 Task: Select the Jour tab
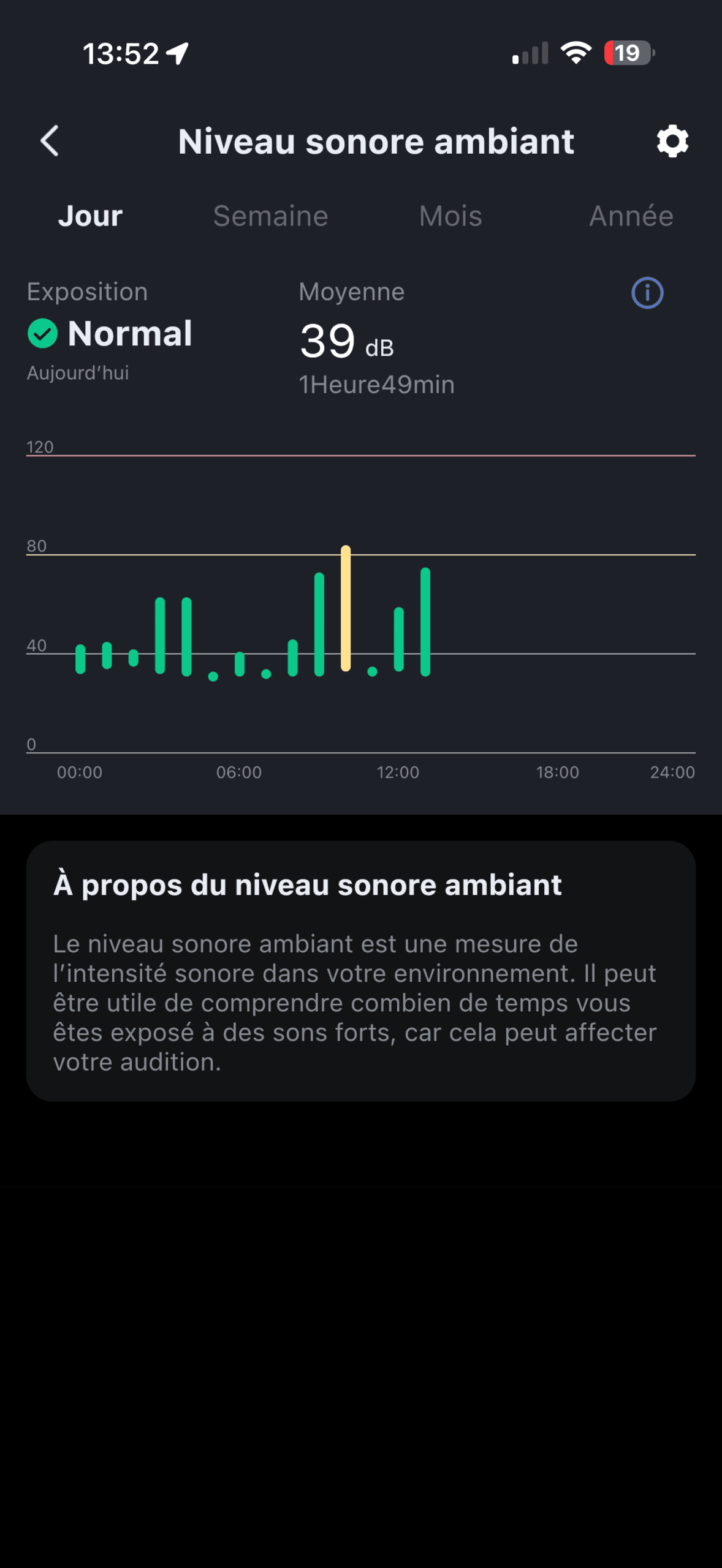click(x=90, y=216)
